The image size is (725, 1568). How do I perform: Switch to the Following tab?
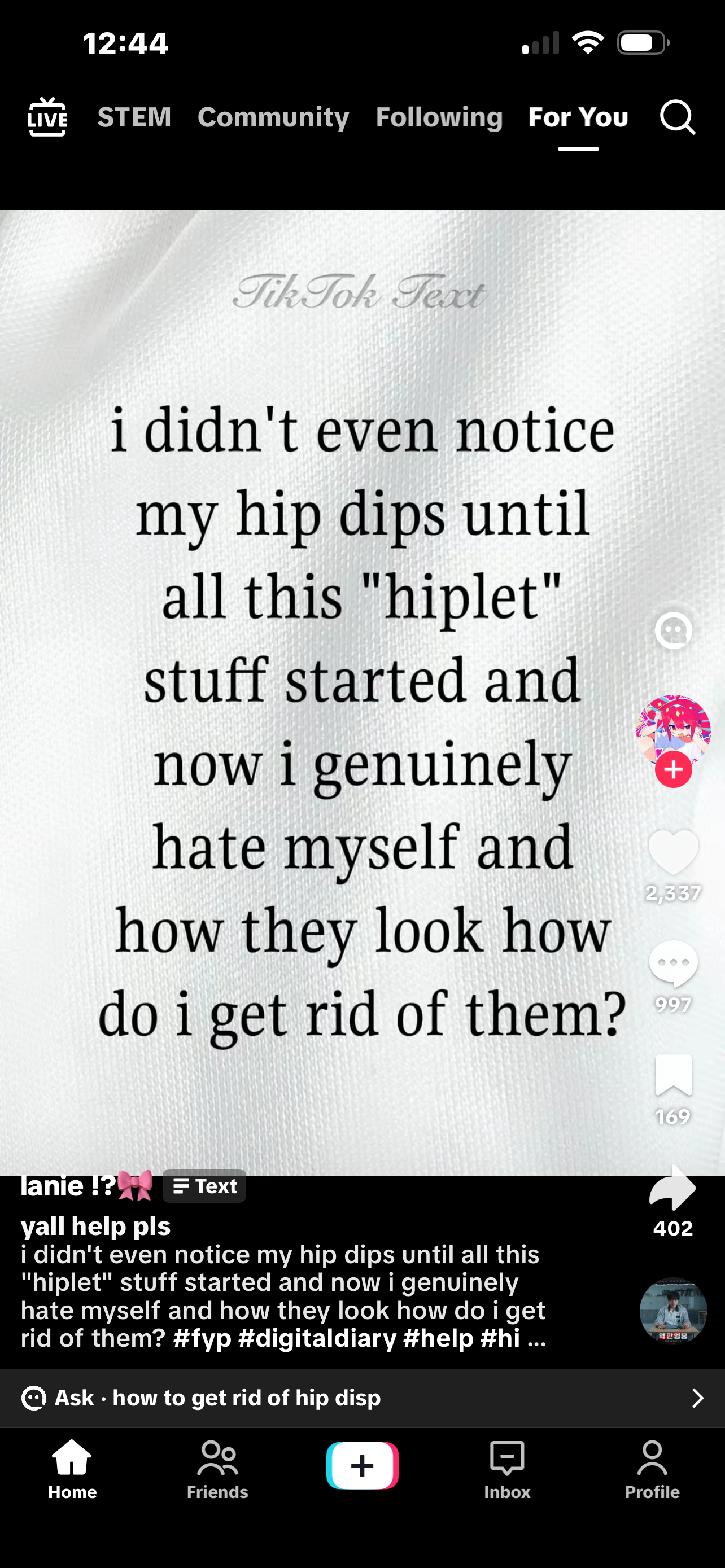(439, 117)
